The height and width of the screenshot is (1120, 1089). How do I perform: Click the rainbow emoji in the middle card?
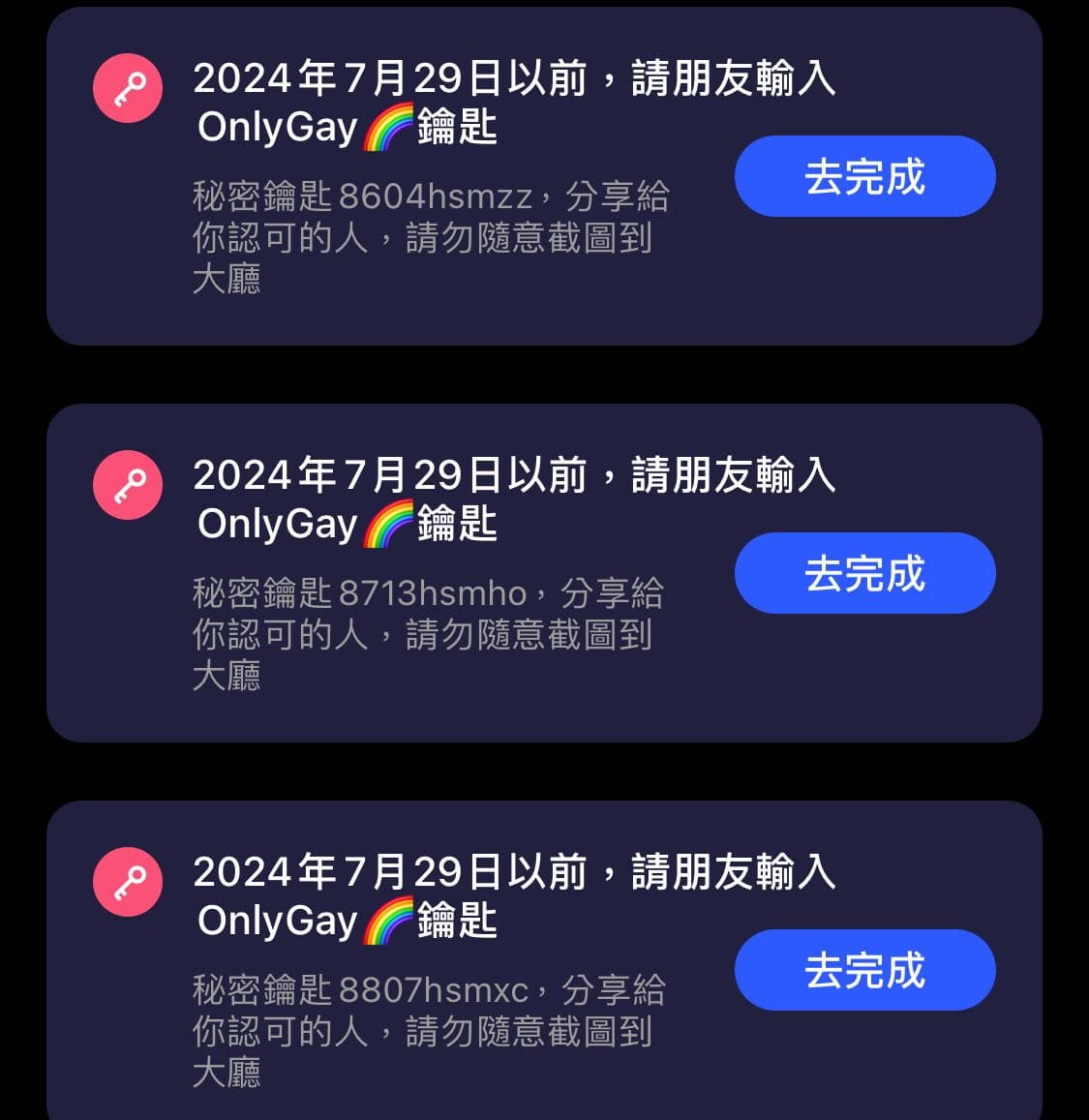389,523
